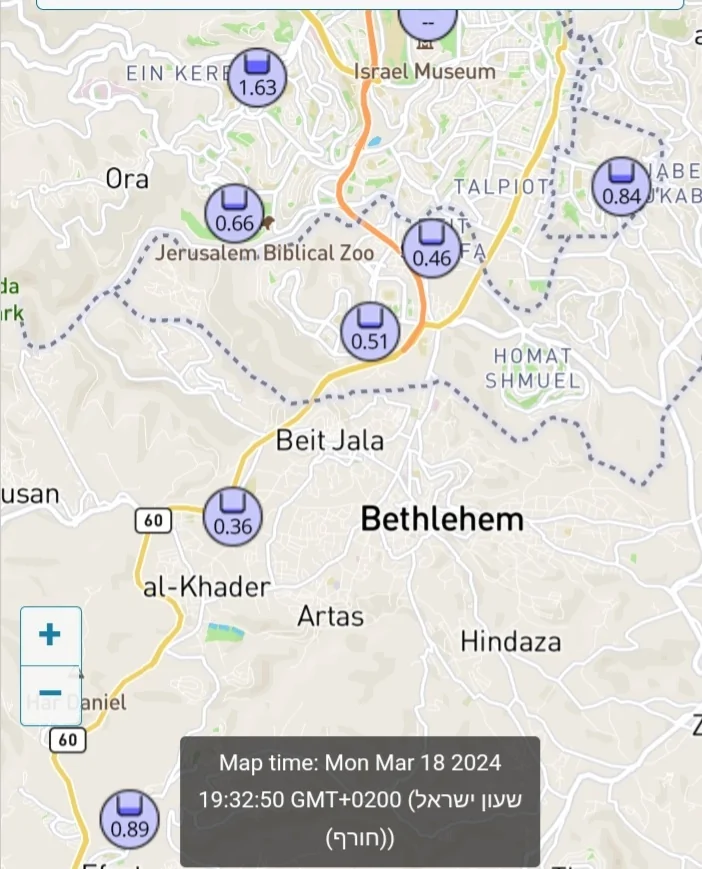View the 0.36 marker near al-Khader
702x869 pixels.
(233, 516)
